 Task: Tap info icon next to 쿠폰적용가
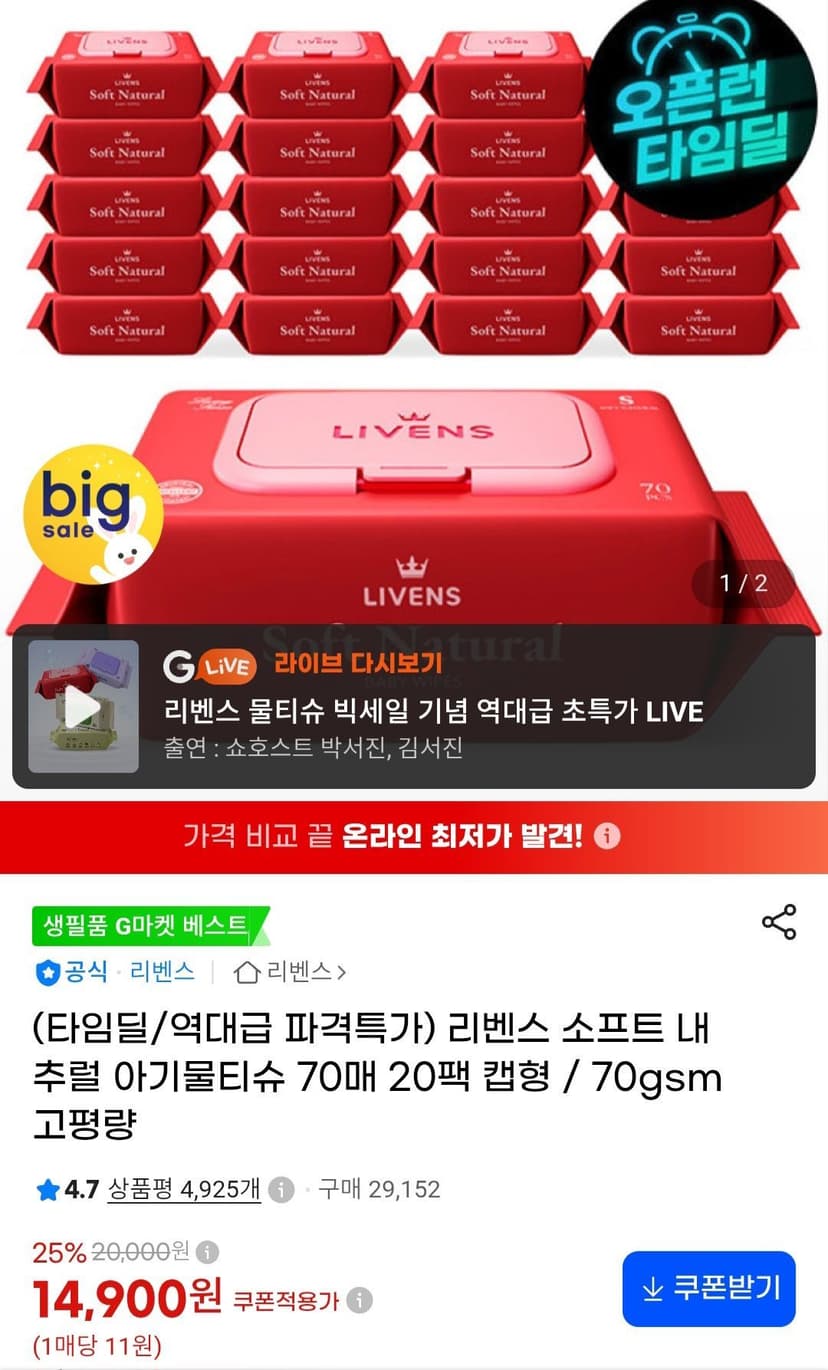tap(360, 1301)
